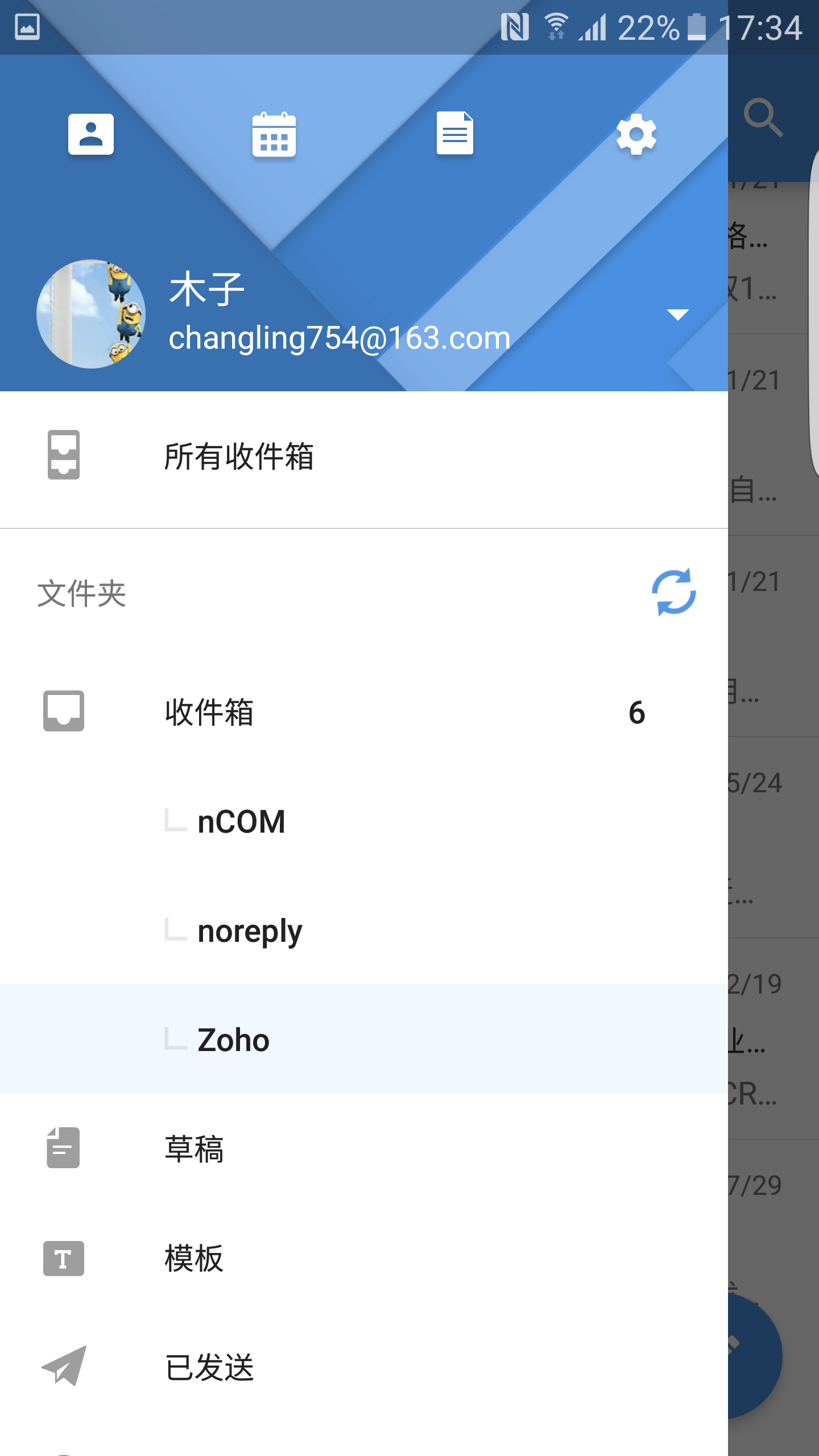Expand the account switcher dropdown arrow
Screen dimensions: 819x1456
677,315
